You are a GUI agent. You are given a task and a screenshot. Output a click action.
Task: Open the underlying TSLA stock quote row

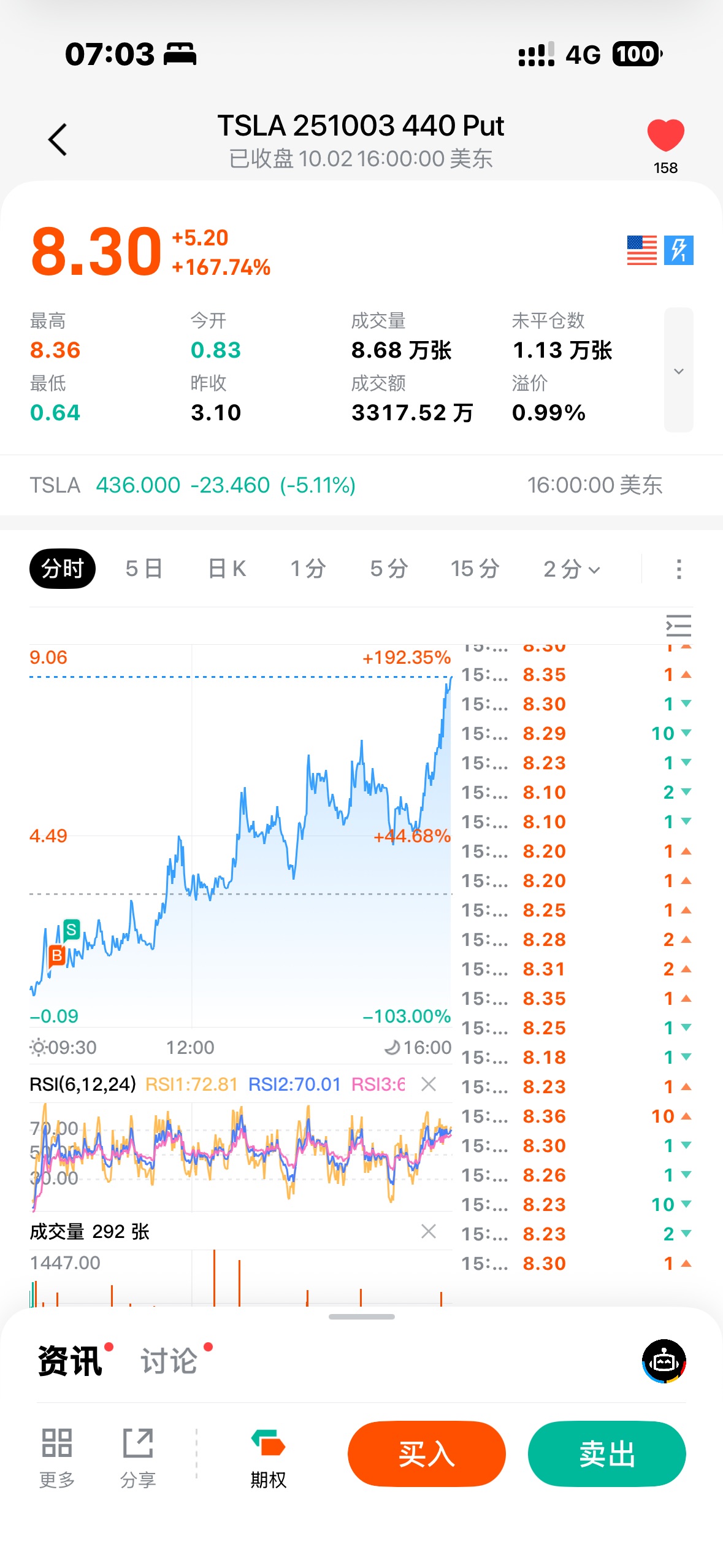tap(343, 485)
